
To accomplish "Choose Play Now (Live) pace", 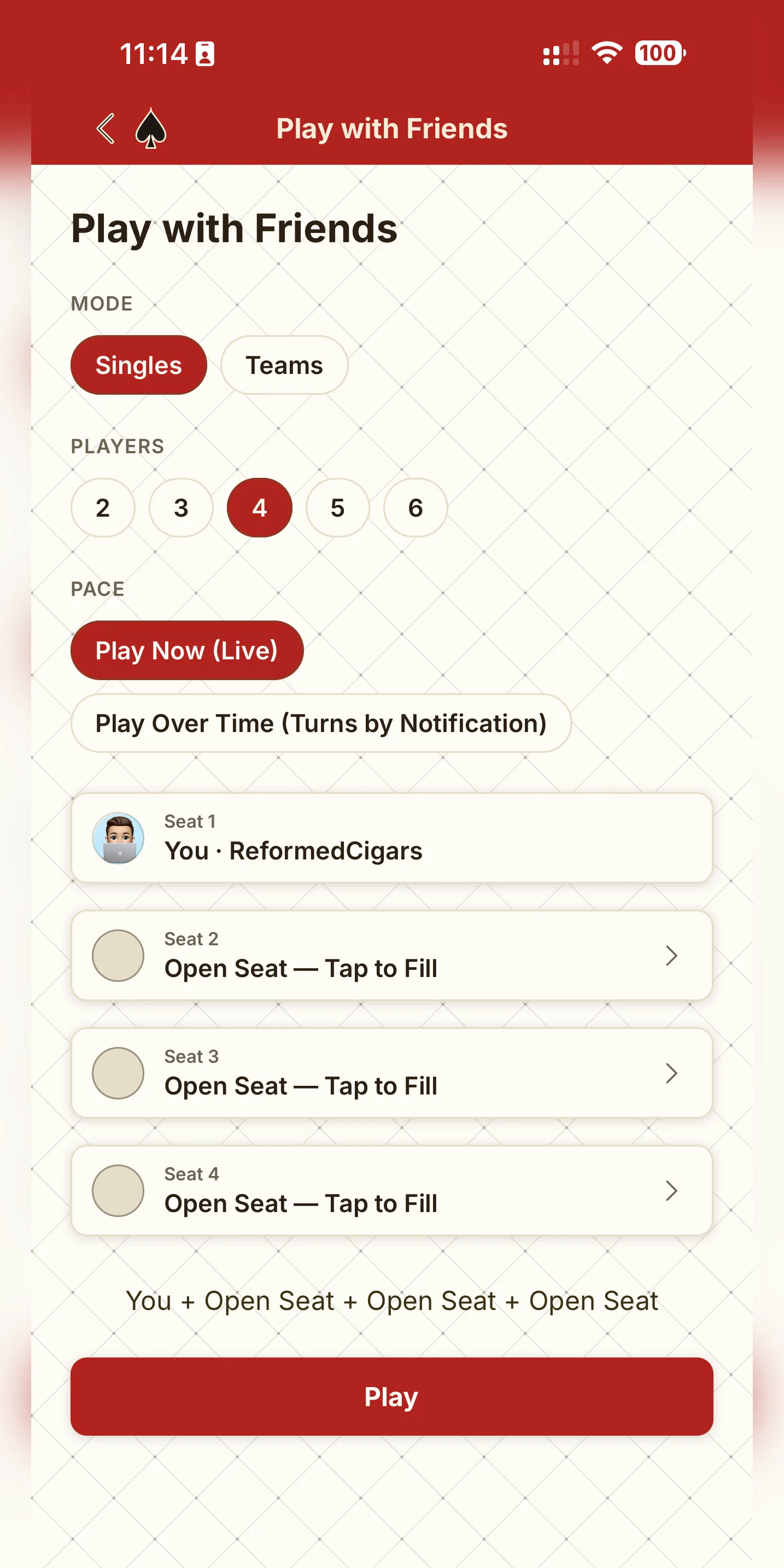I will [187, 650].
